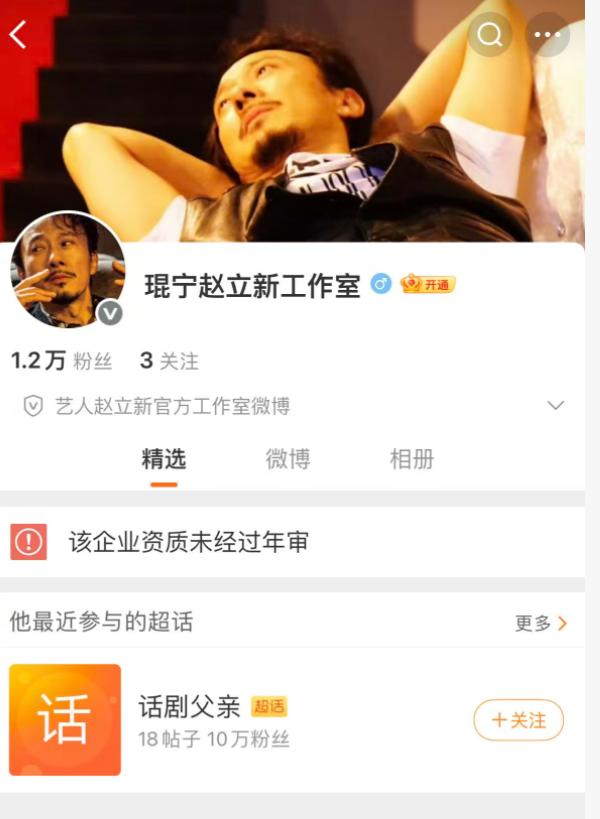Screen dimensions: 600x819
Task: Open the 话剧父亲 super topic
Action: [190, 707]
